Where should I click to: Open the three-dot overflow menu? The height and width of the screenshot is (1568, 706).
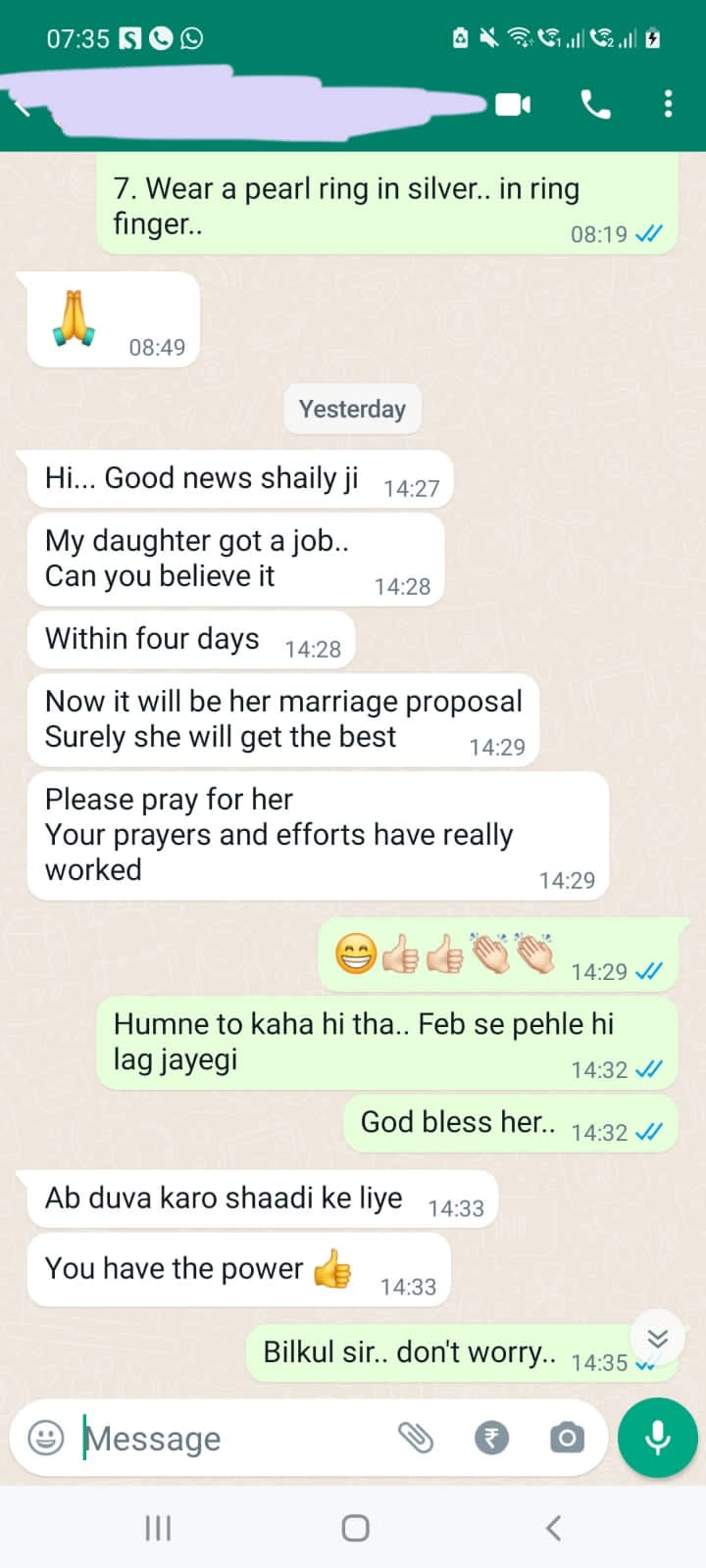pyautogui.click(x=668, y=104)
